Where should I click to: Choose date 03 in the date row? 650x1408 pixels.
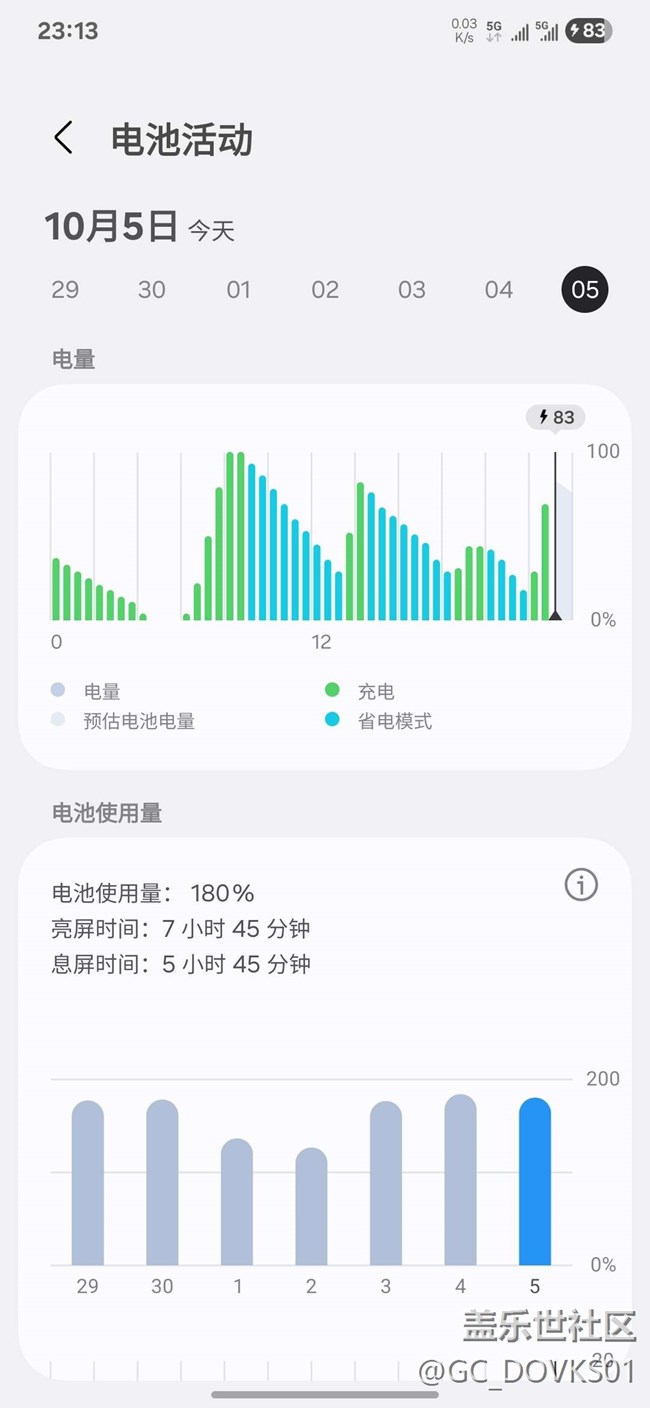click(412, 290)
